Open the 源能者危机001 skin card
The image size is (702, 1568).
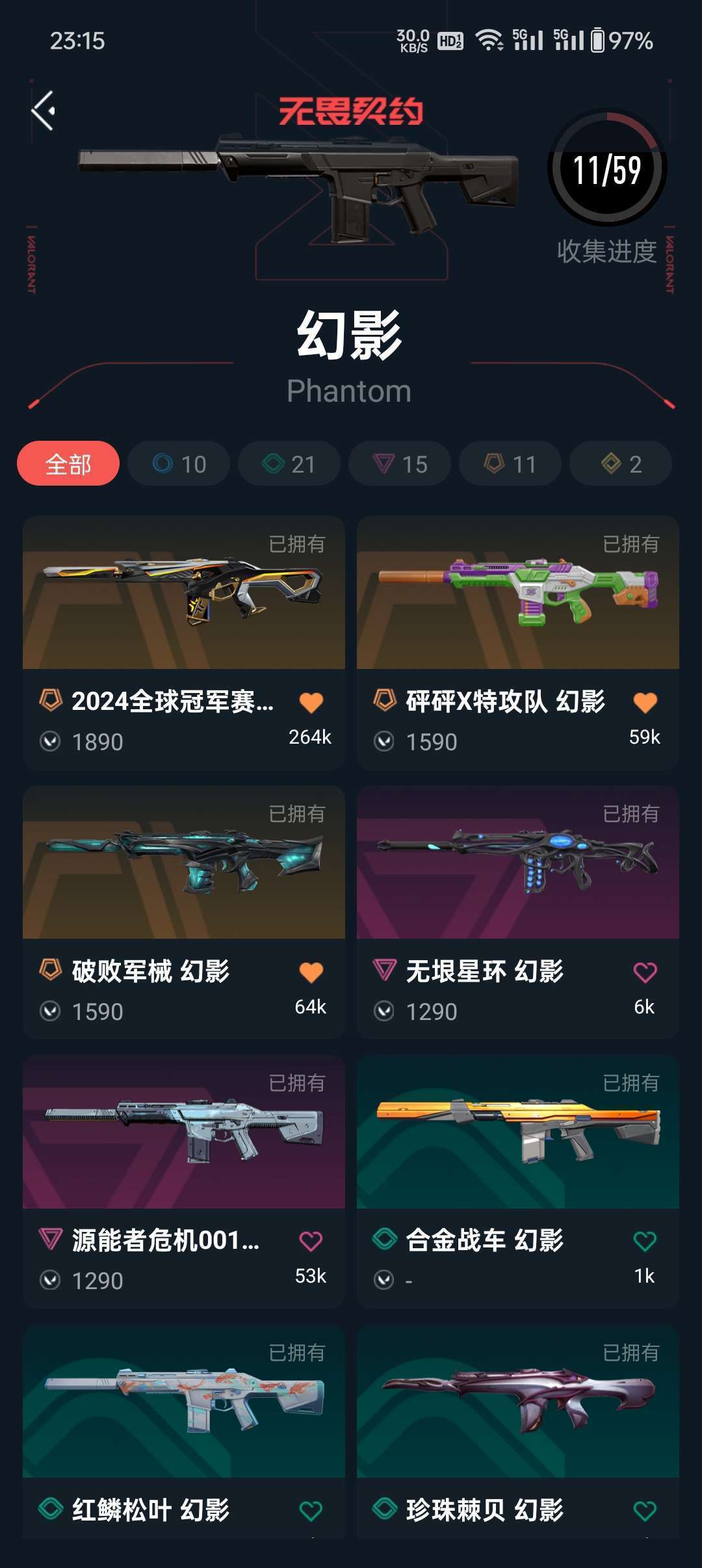(184, 1182)
